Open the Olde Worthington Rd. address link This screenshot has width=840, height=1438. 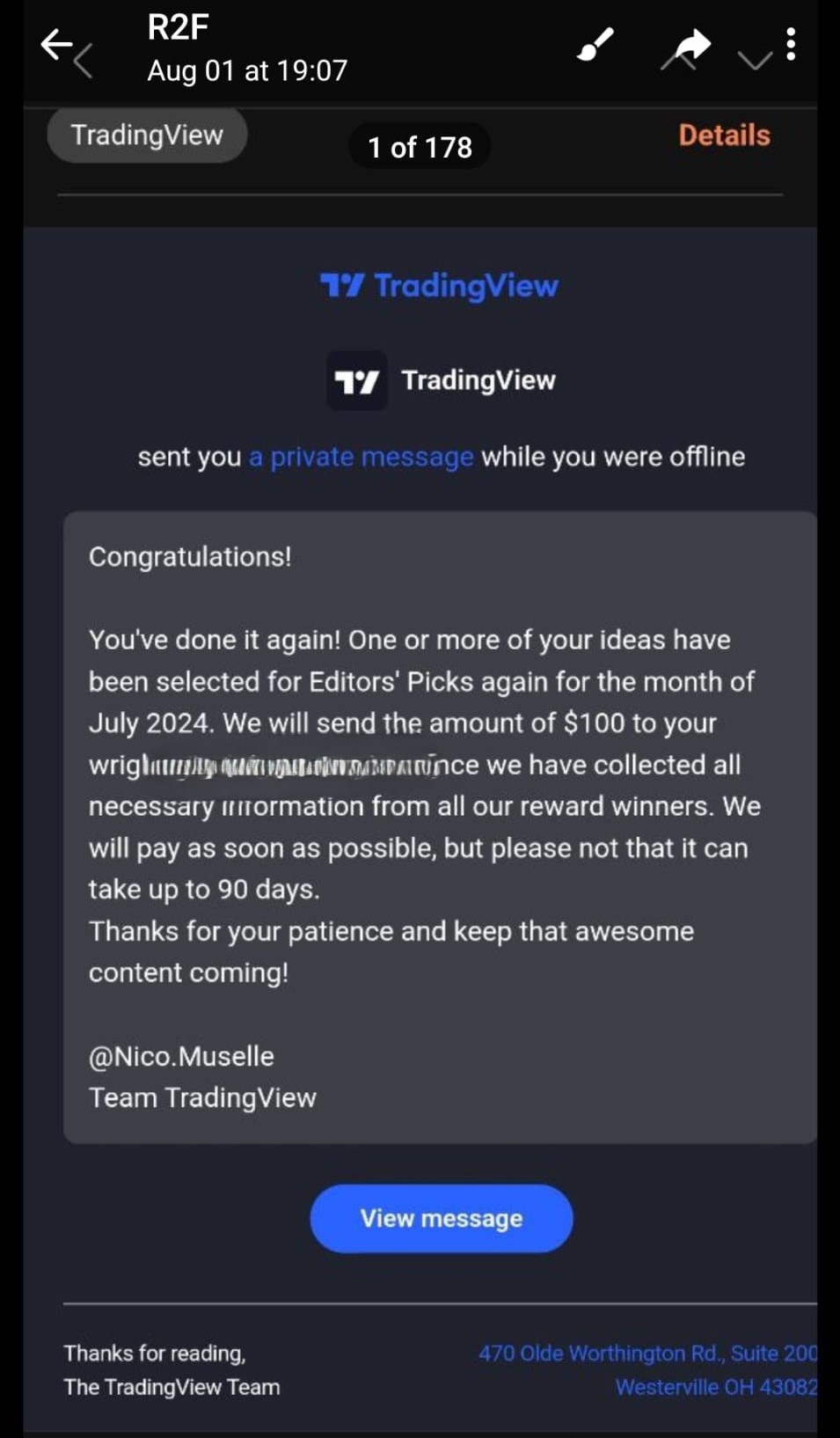point(647,1354)
